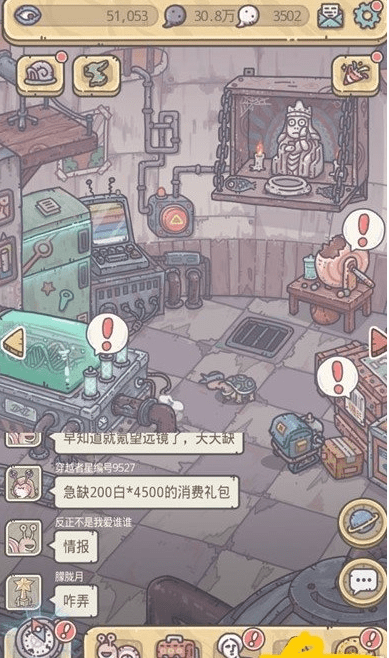Open the party popper events button
Screen dimensions: 389x658
click(356, 74)
